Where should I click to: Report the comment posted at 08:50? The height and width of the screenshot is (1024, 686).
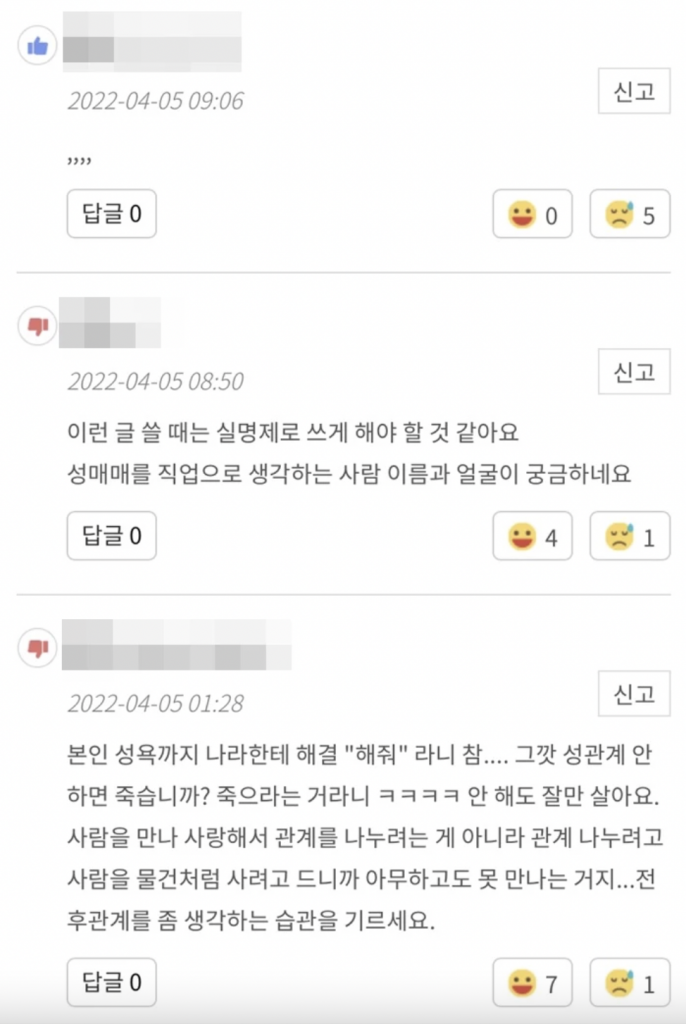(x=634, y=373)
